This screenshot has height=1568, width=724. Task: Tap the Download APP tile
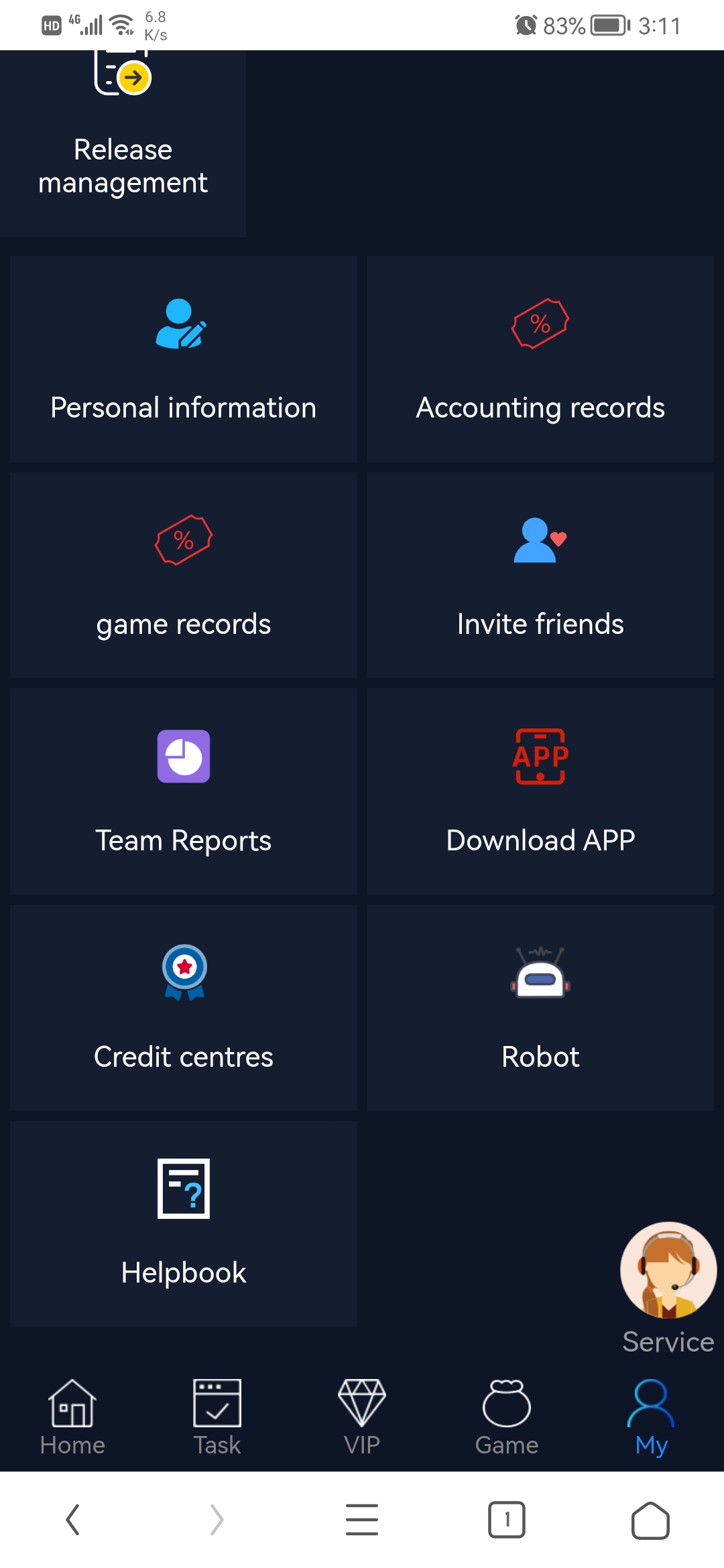click(x=540, y=791)
